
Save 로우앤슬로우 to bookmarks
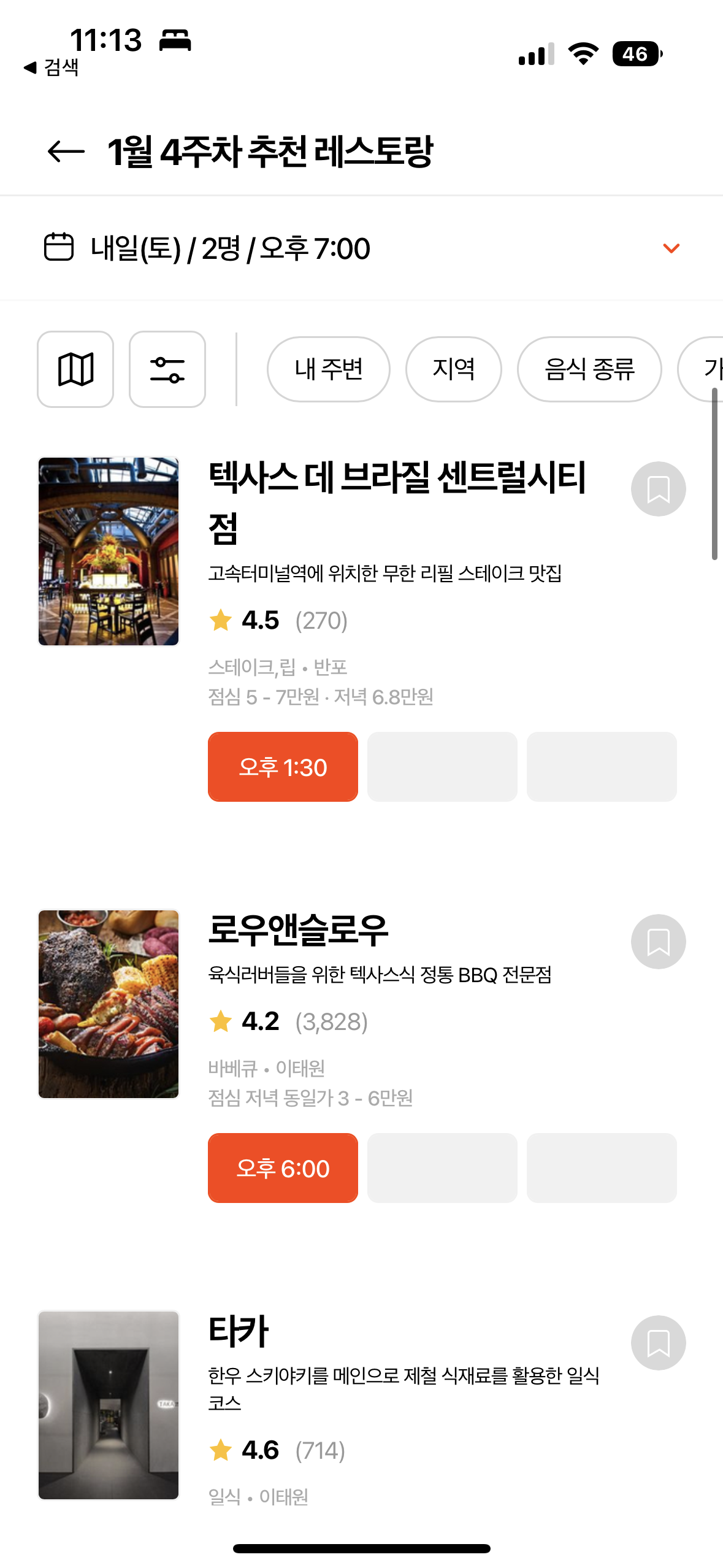point(658,942)
